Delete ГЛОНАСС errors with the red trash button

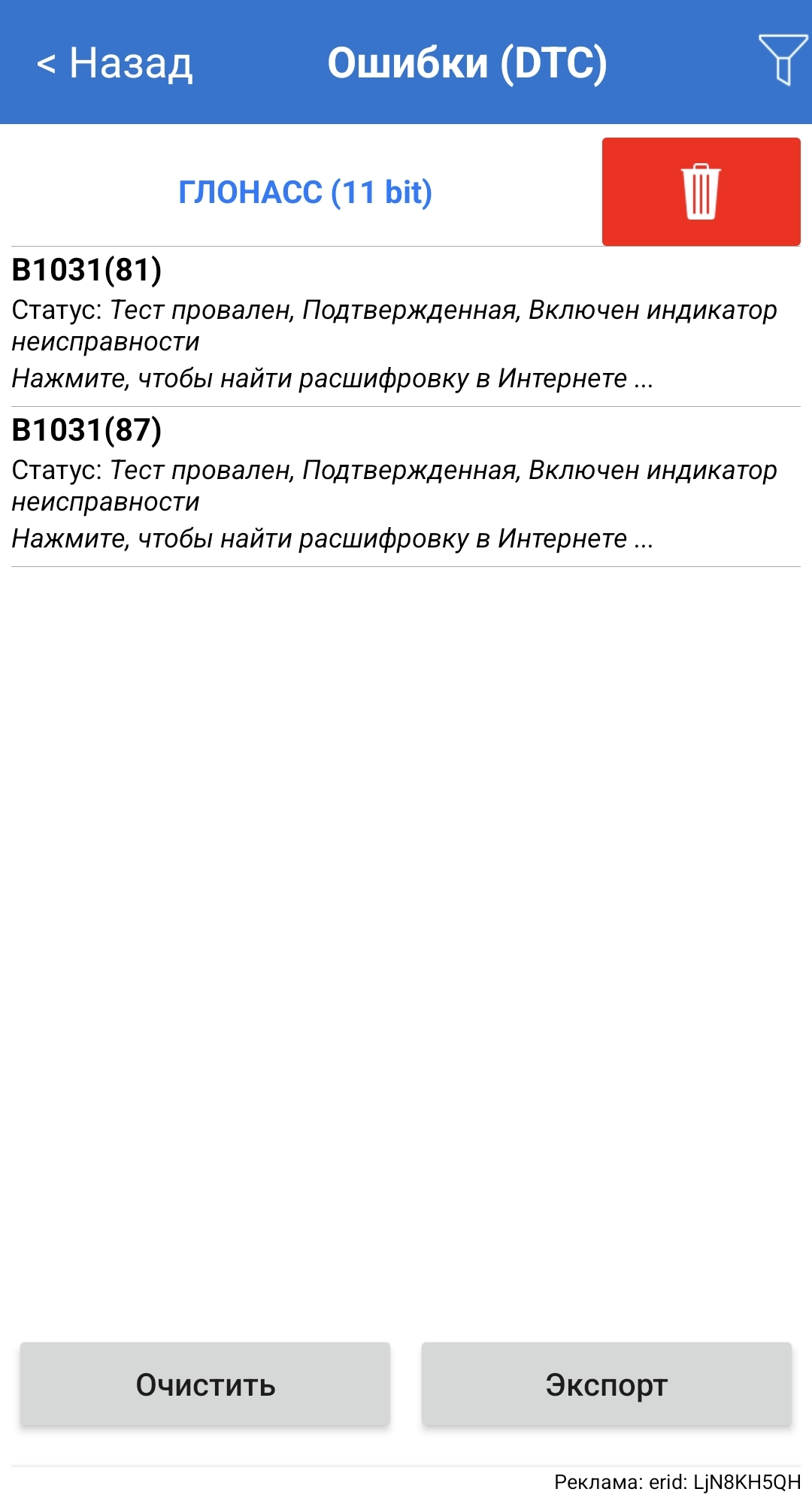(701, 192)
